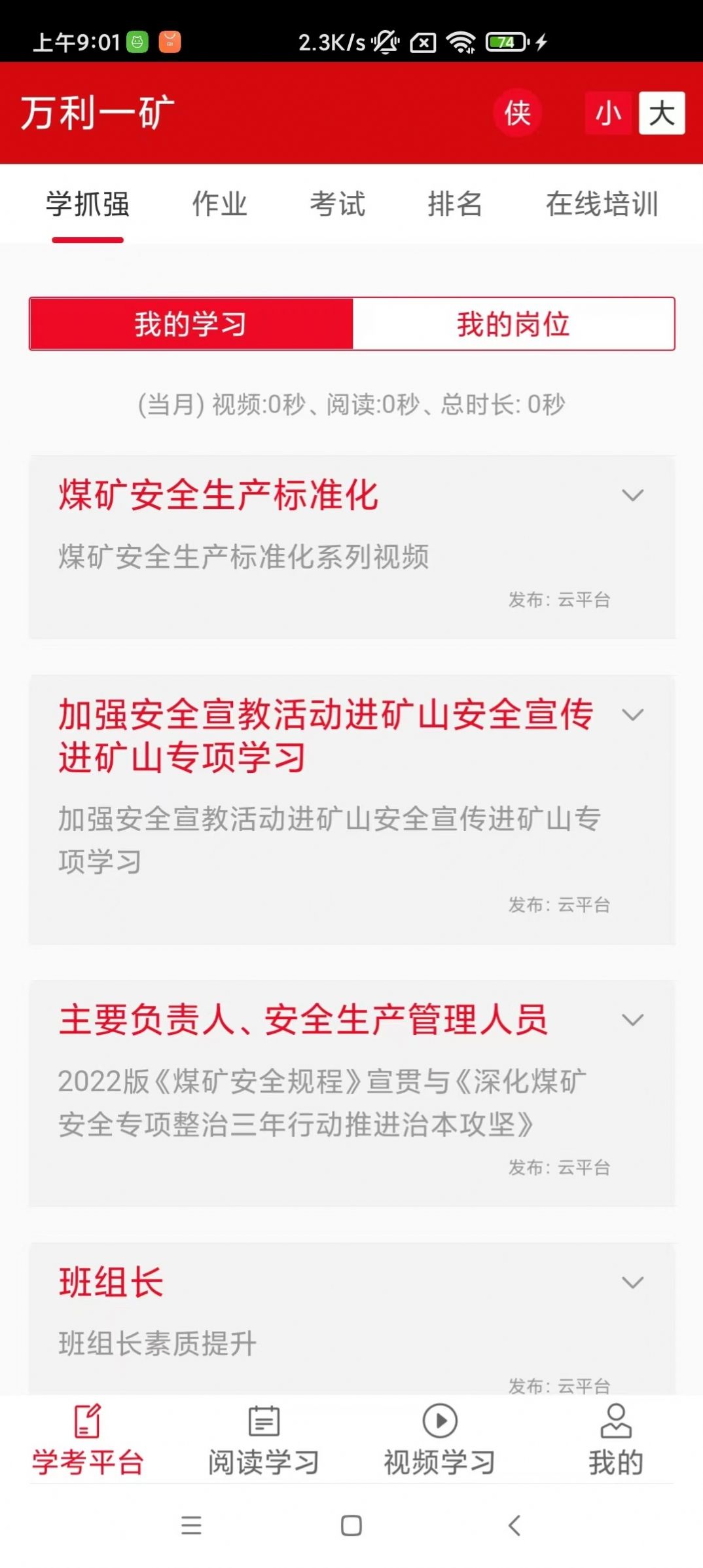
Task: Tap the system back button
Action: pyautogui.click(x=514, y=1525)
